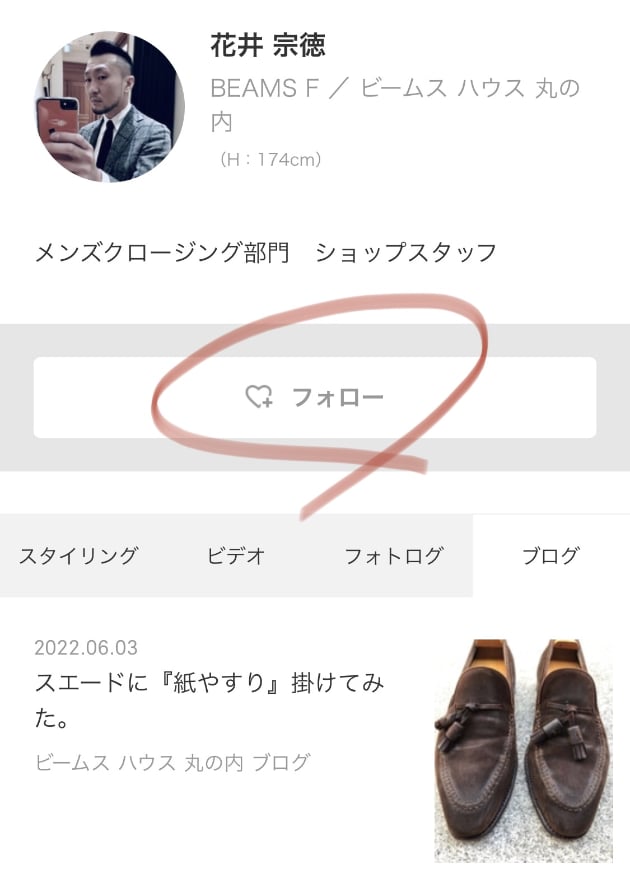Image resolution: width=630 pixels, height=878 pixels.
Task: Open the ビデオ tab
Action: [236, 556]
